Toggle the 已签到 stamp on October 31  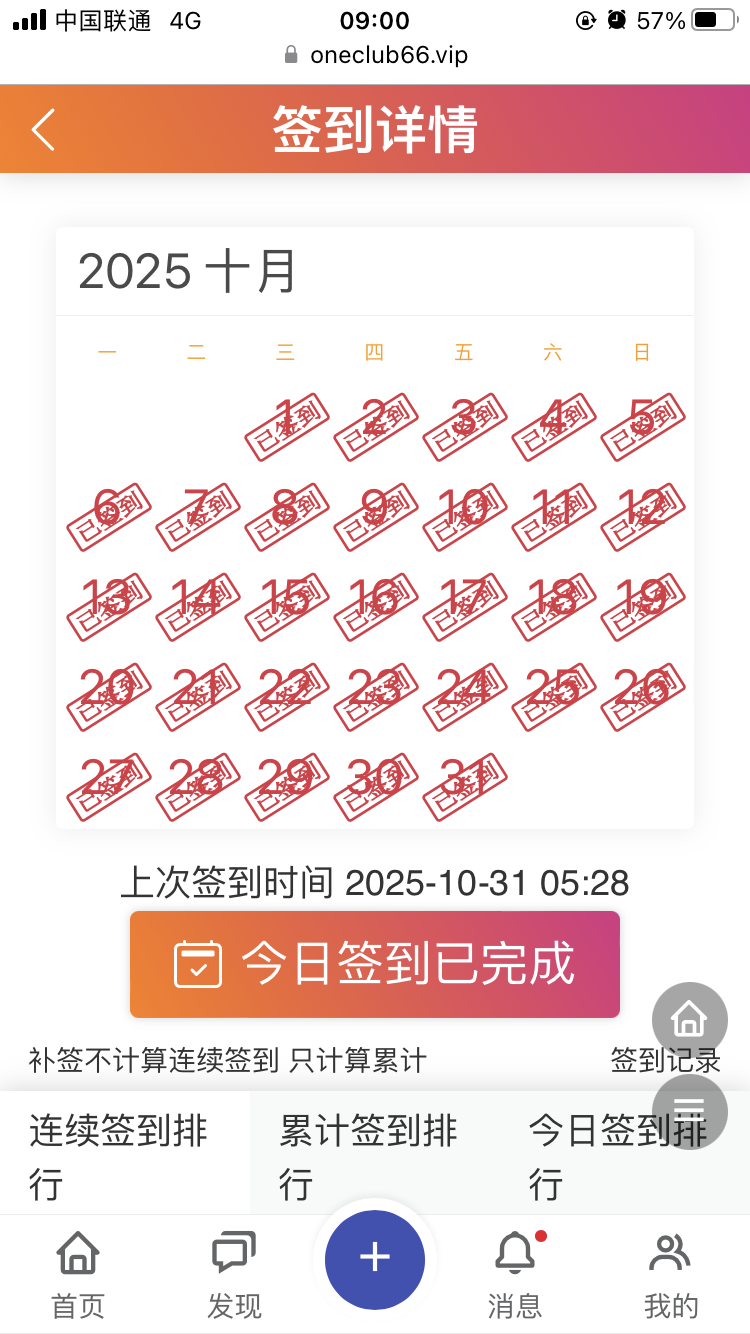pos(464,785)
